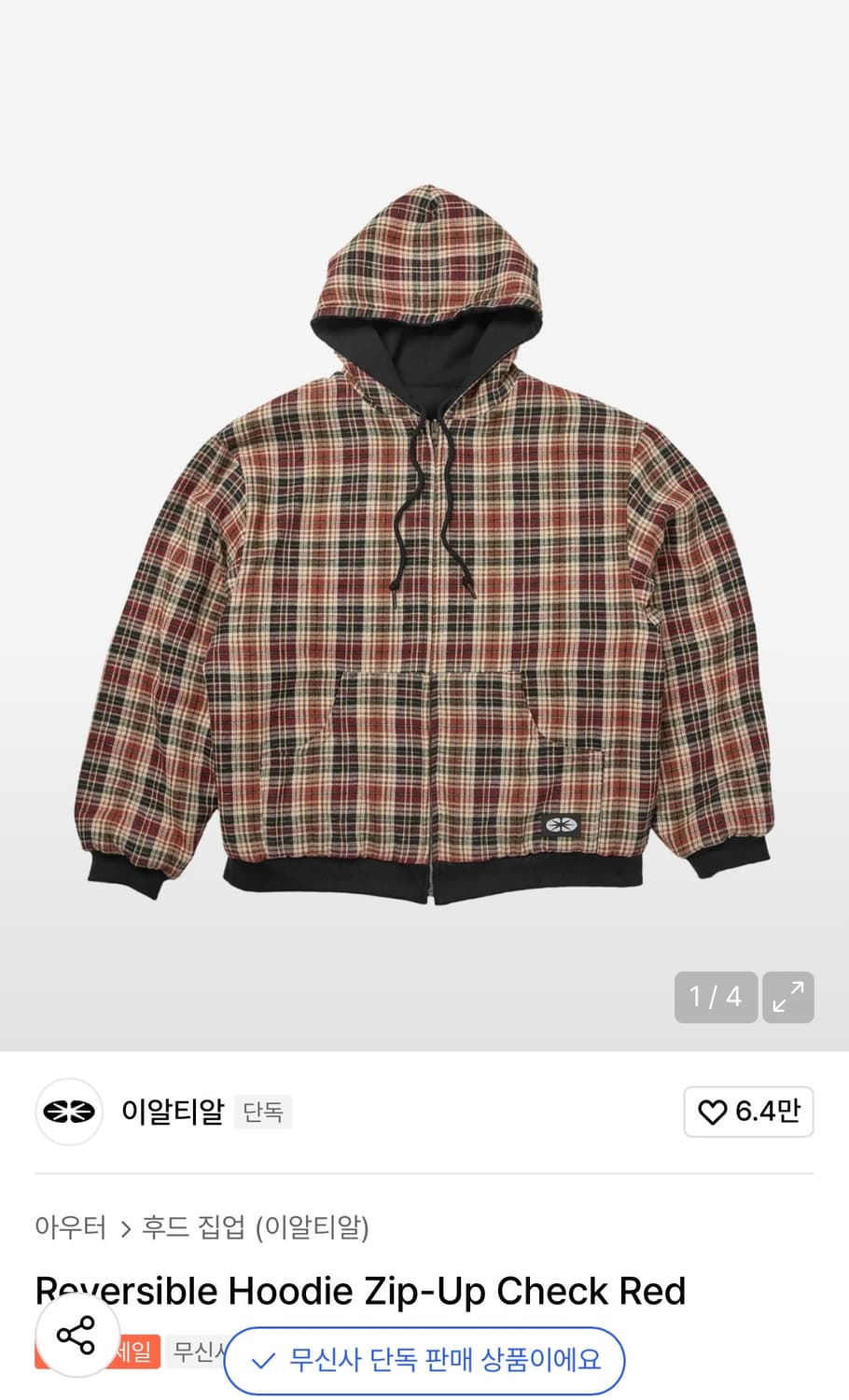Tap the heart icon in the like button

(x=712, y=1112)
